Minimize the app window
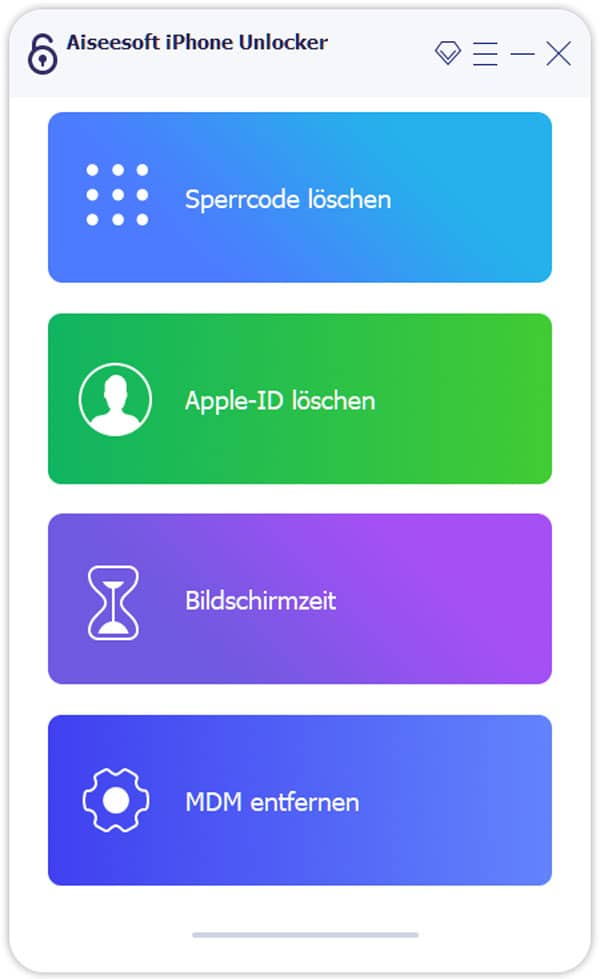 coord(522,54)
